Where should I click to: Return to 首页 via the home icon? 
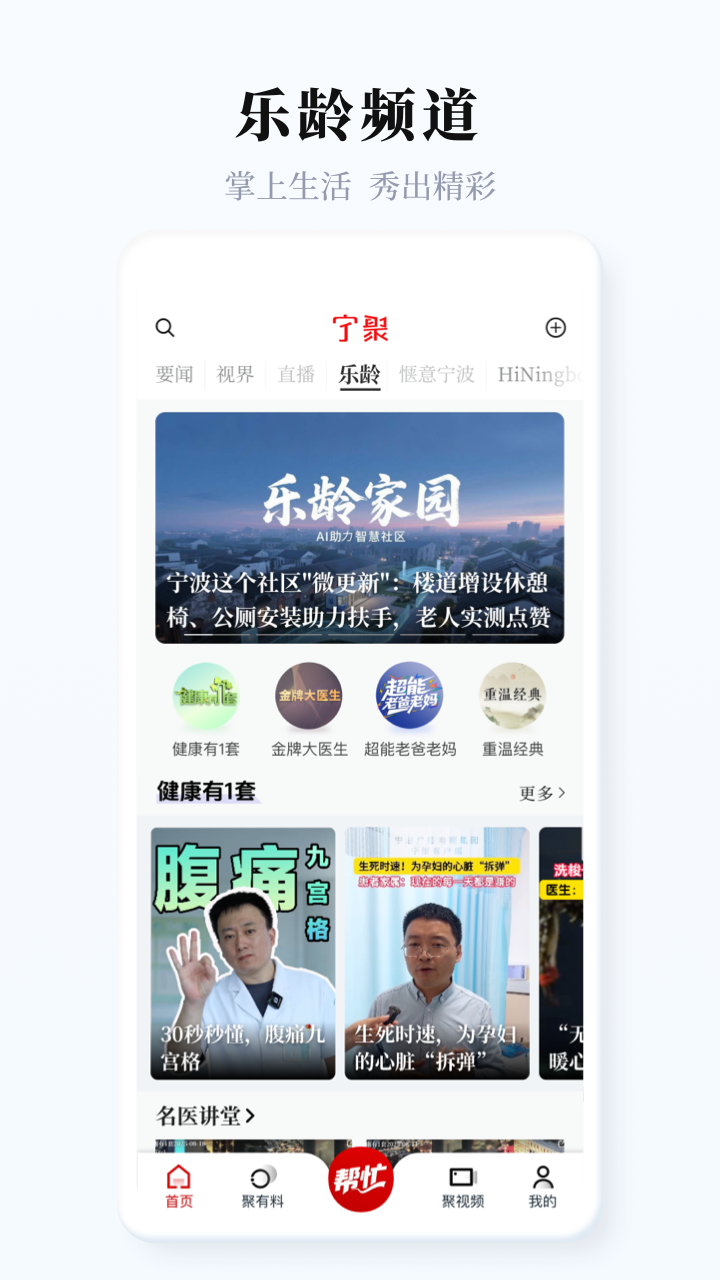[x=178, y=1186]
